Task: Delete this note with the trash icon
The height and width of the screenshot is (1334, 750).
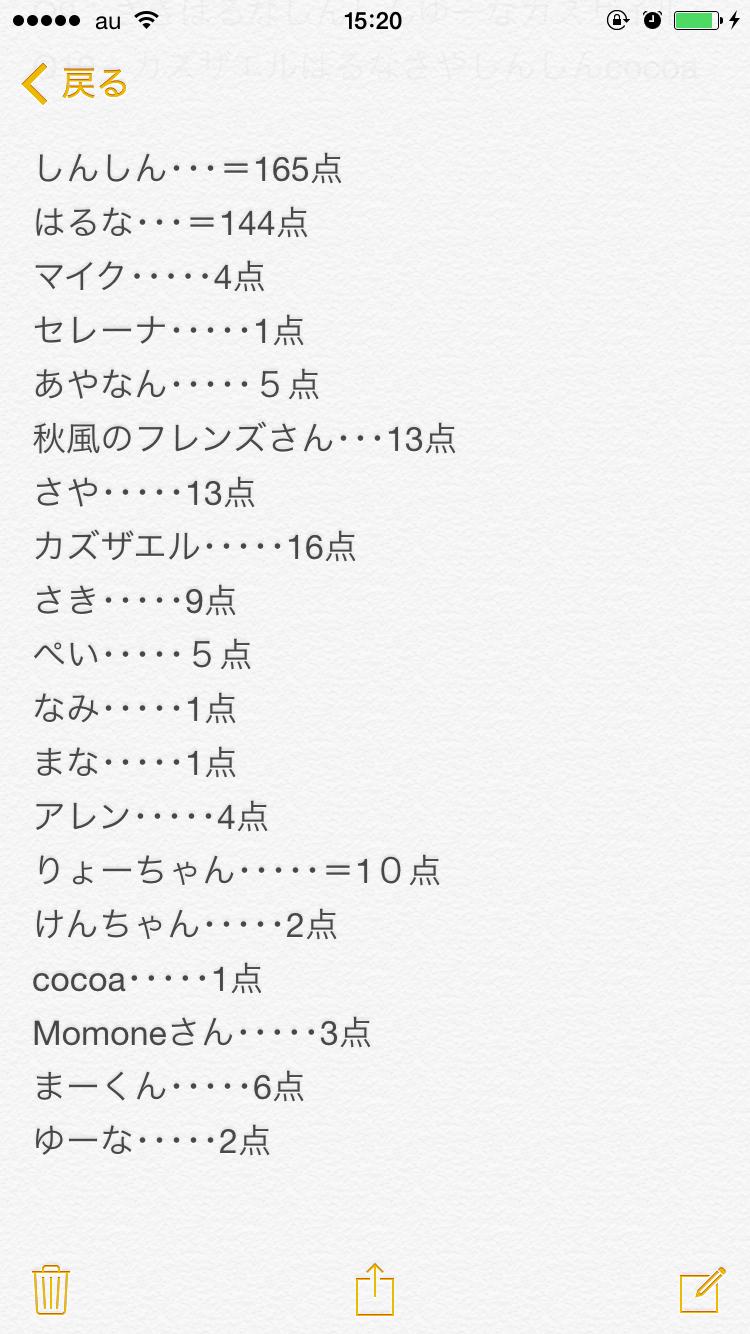Action: (x=50, y=1289)
